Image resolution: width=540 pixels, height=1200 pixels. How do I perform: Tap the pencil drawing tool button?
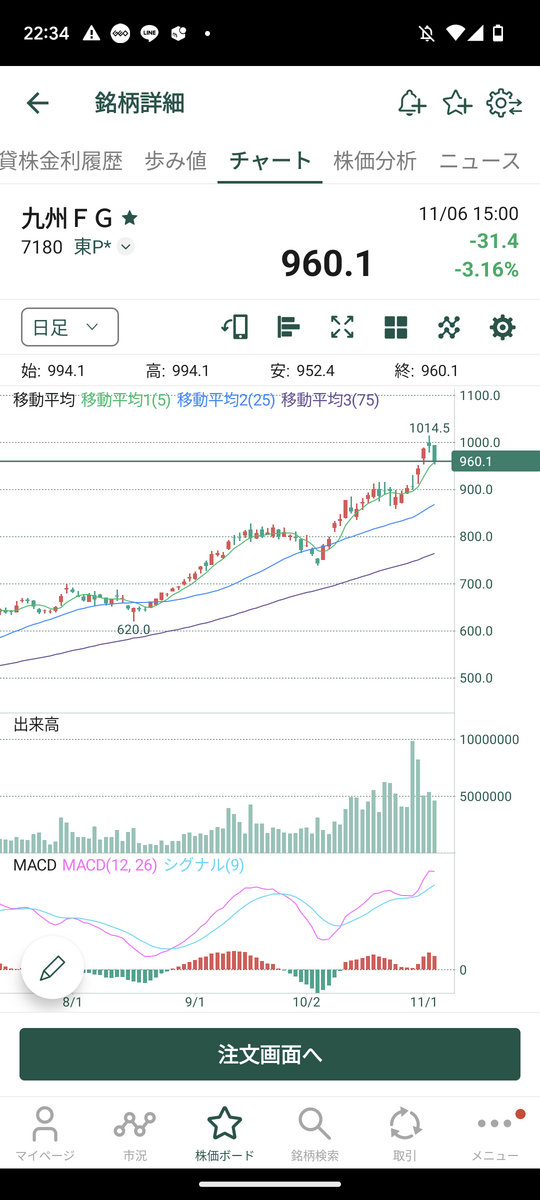click(52, 968)
